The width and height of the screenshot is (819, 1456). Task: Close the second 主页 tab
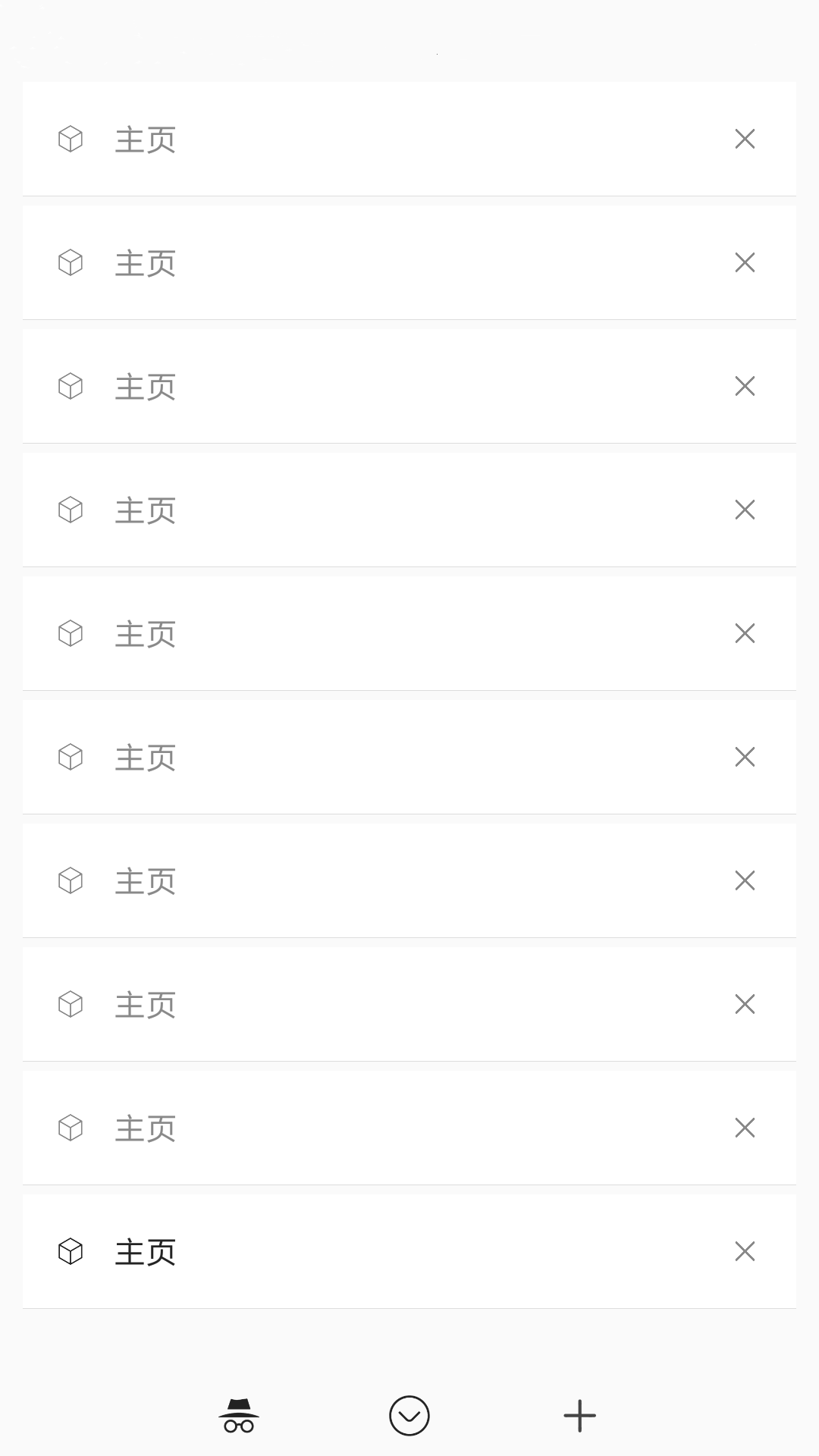[x=744, y=262]
